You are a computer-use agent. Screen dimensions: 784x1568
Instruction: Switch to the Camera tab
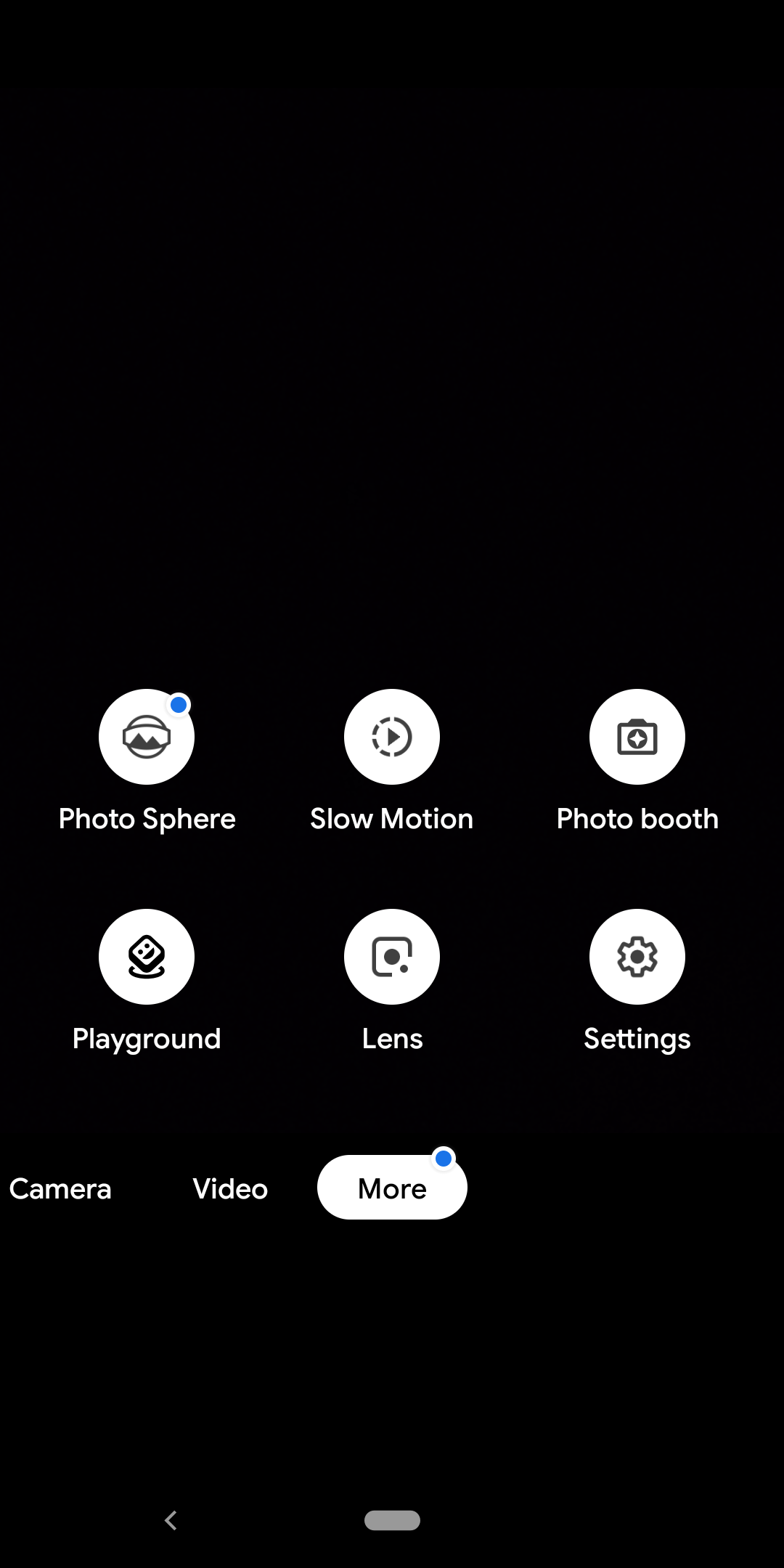(60, 1188)
